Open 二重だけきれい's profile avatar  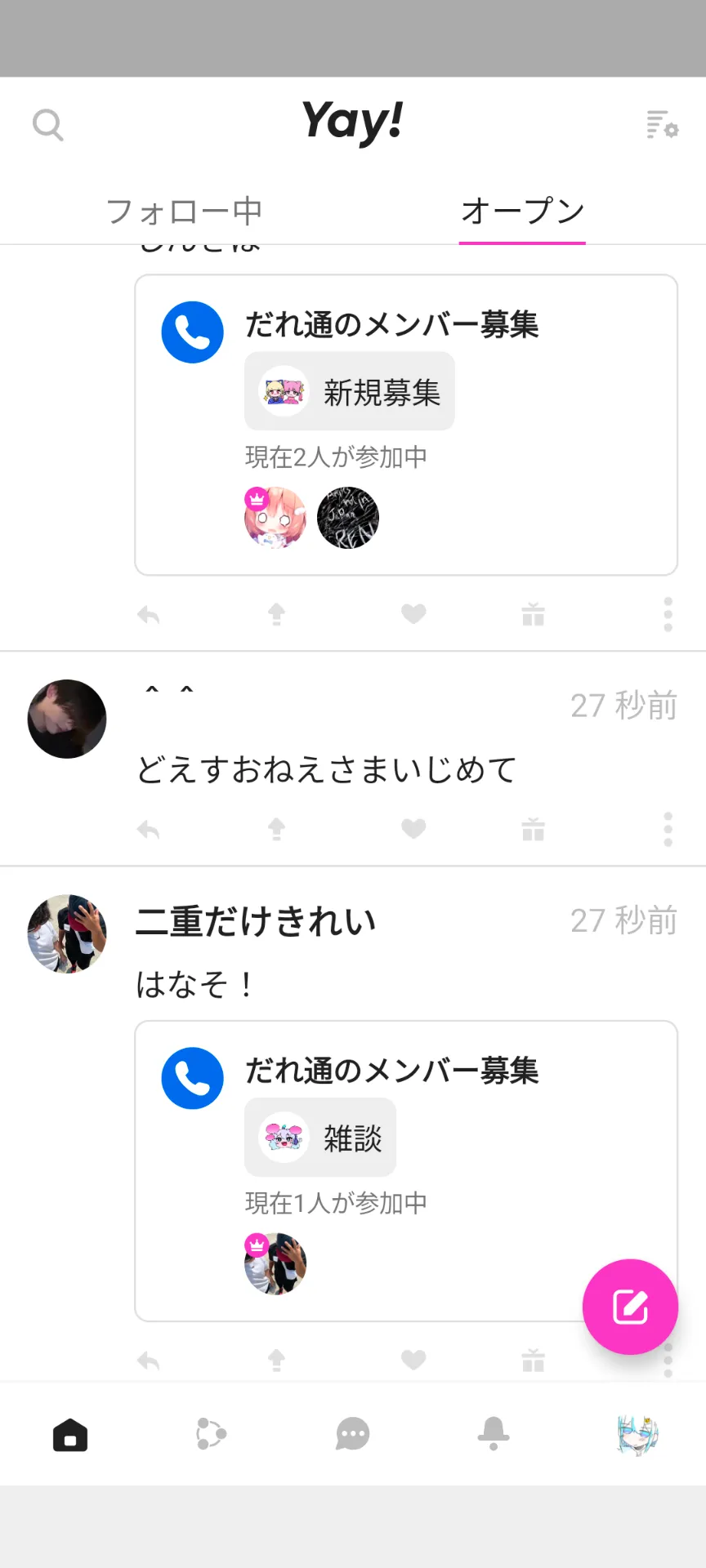click(67, 933)
